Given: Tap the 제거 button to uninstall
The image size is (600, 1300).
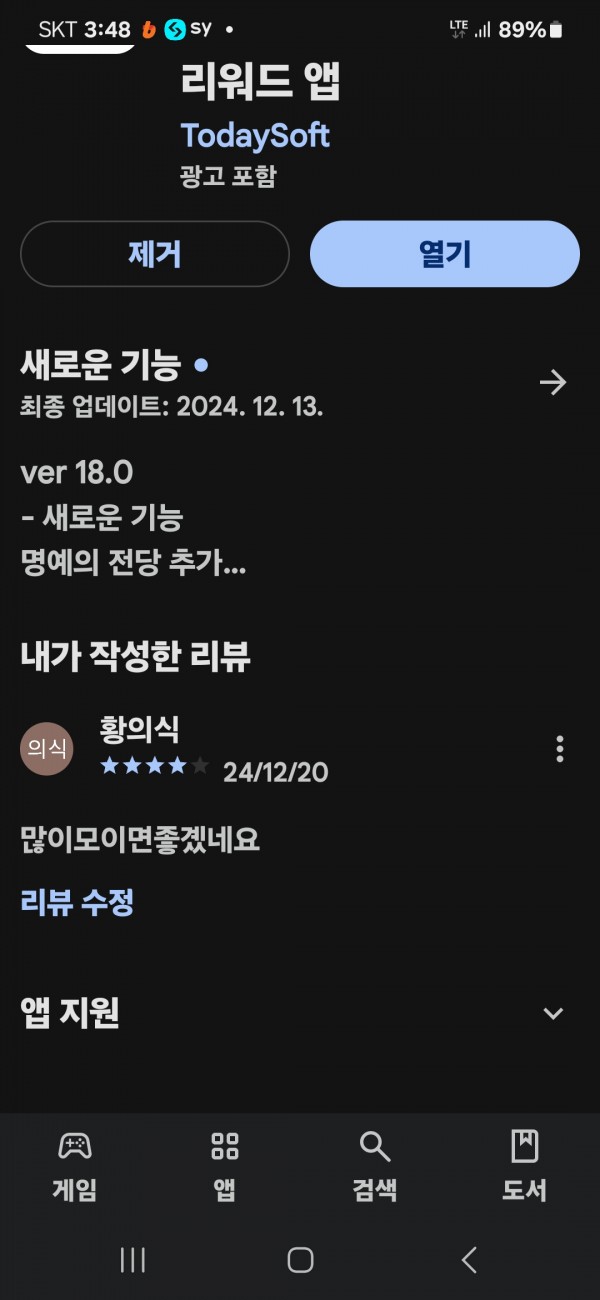Looking at the screenshot, I should tap(155, 254).
